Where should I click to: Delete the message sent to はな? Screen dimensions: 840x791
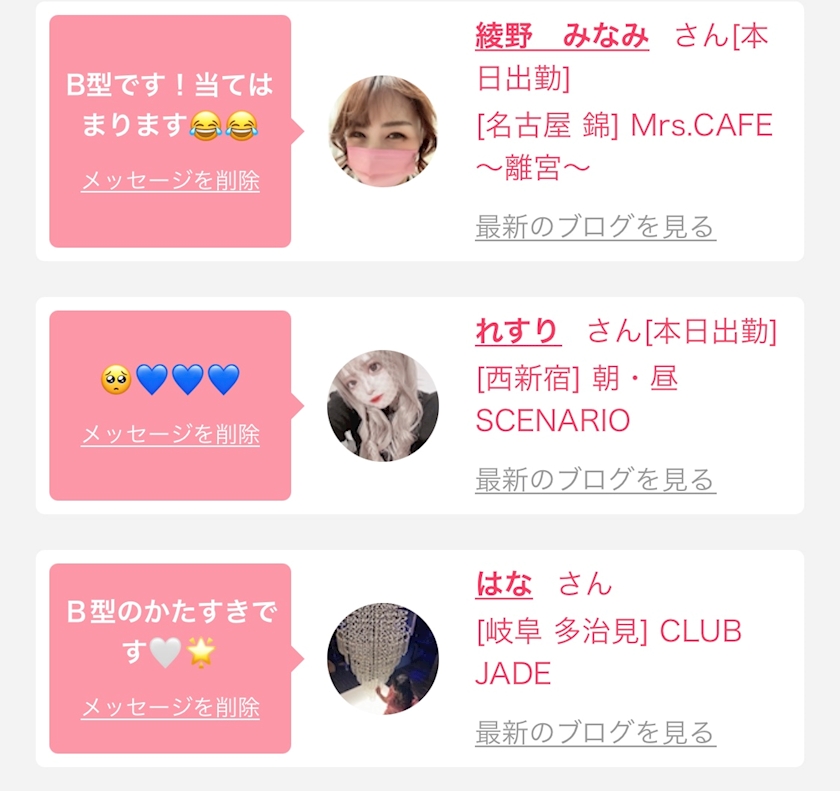pos(170,707)
